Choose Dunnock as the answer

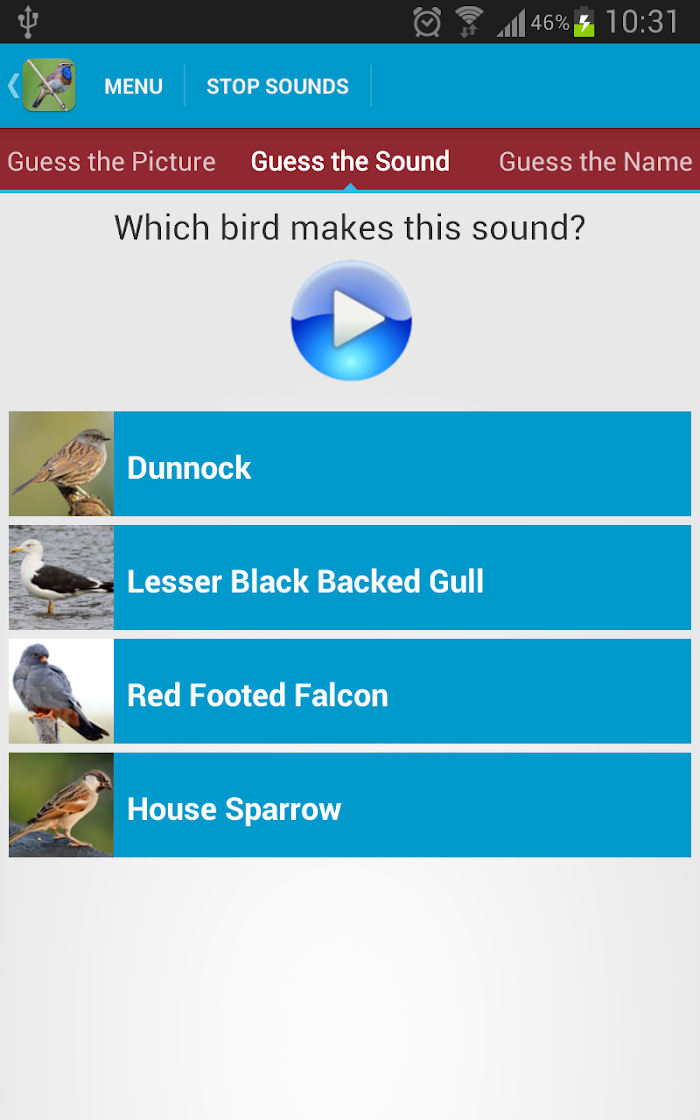click(350, 464)
